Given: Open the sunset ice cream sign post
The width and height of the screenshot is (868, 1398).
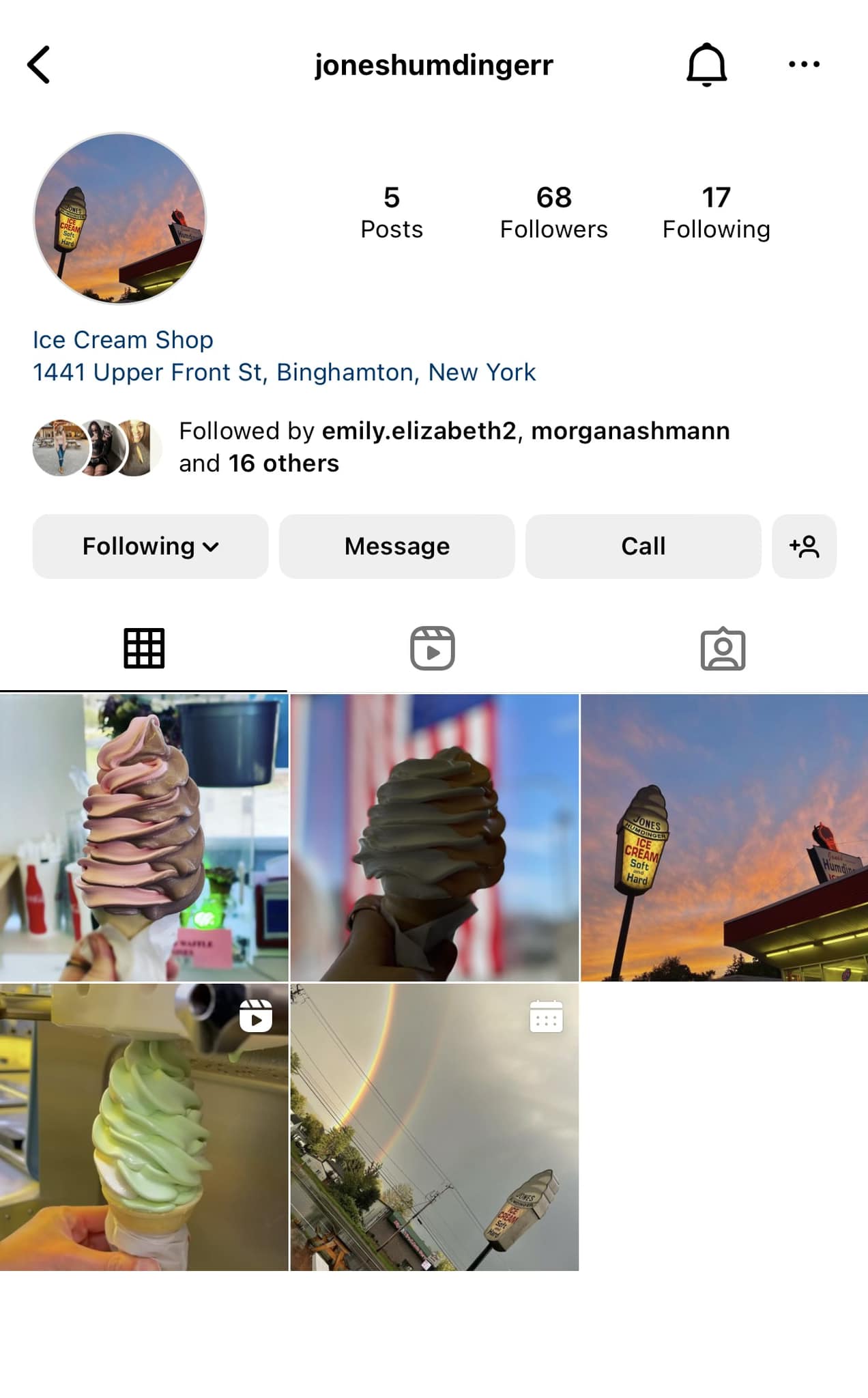Looking at the screenshot, I should [x=724, y=838].
